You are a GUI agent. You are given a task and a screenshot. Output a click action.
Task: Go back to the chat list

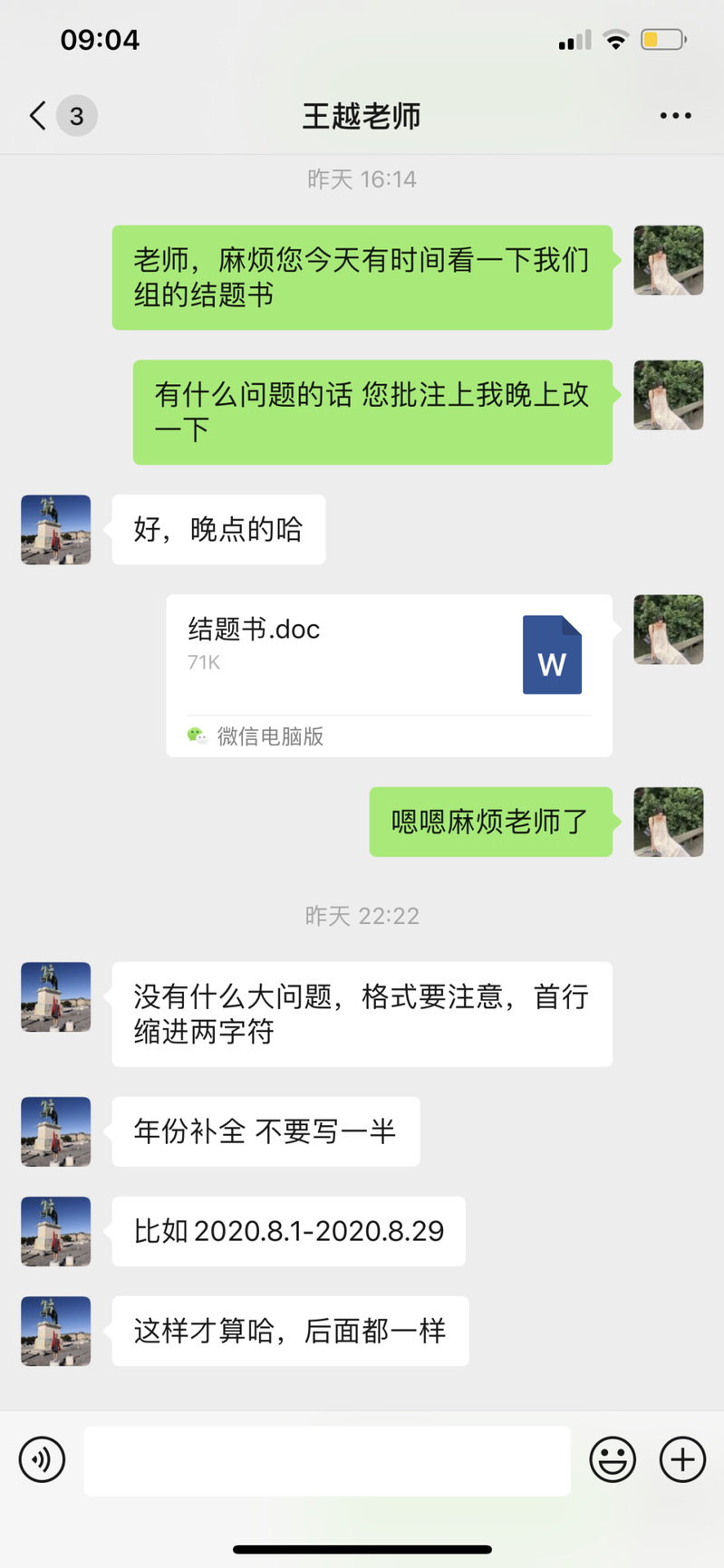(x=38, y=116)
